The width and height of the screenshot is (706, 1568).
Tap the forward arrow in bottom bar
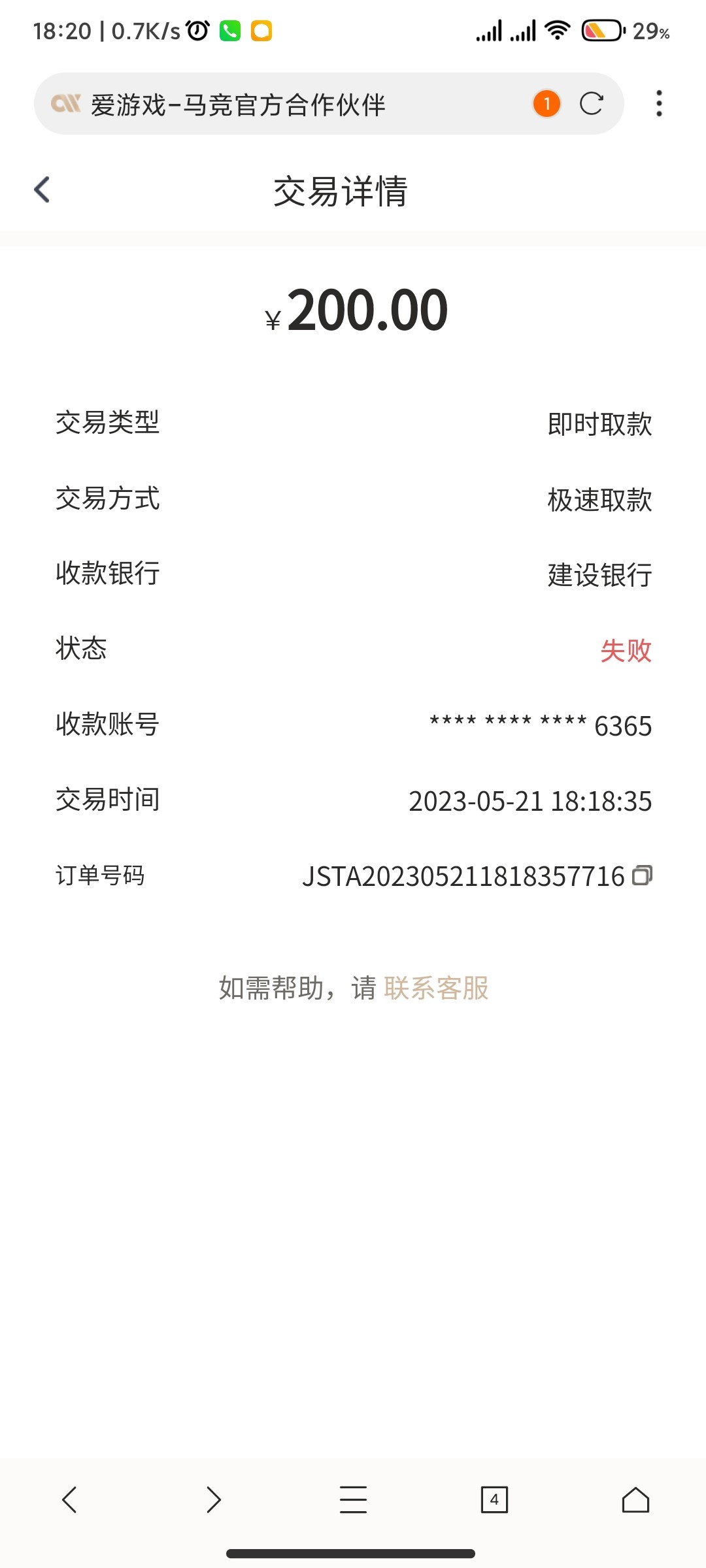(x=212, y=1501)
